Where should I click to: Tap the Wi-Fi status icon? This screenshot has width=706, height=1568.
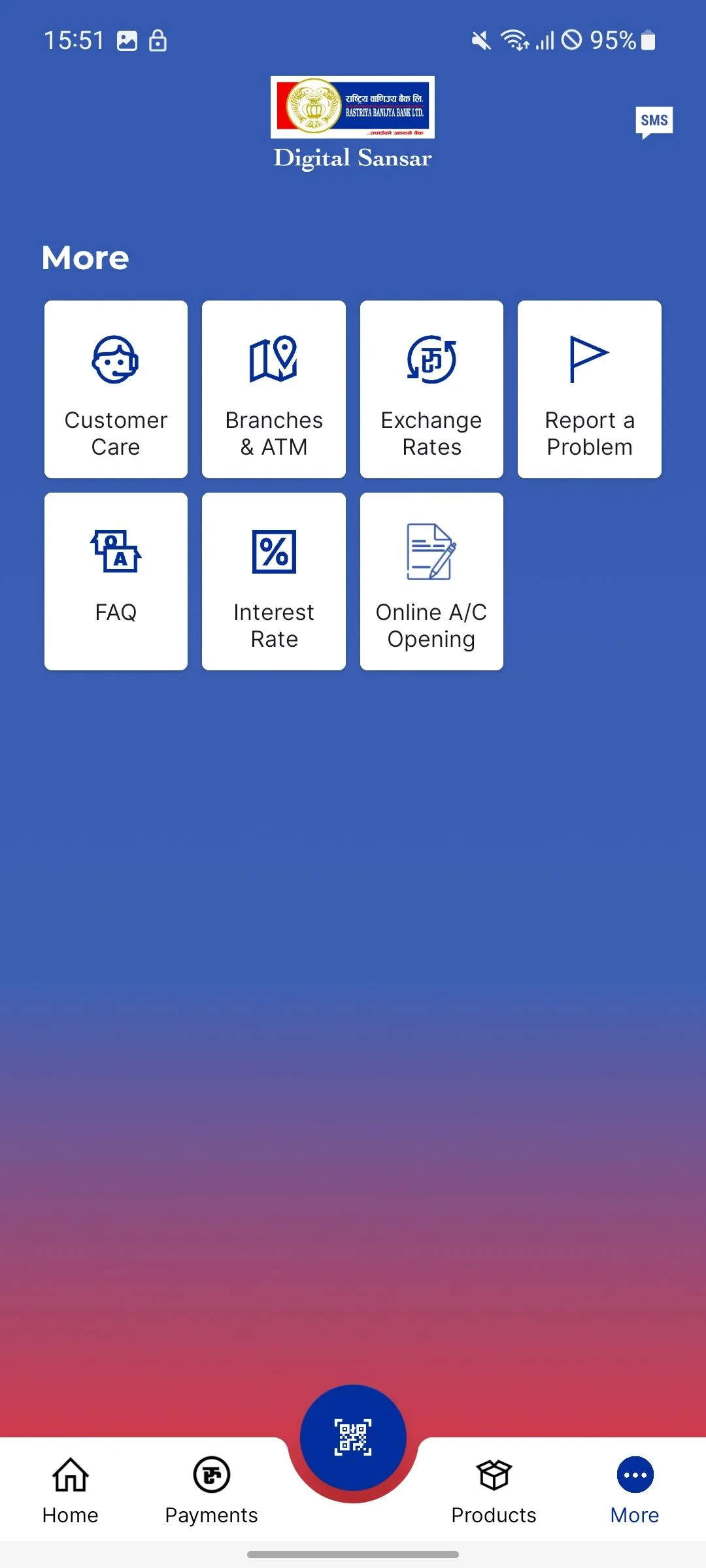click(x=516, y=40)
